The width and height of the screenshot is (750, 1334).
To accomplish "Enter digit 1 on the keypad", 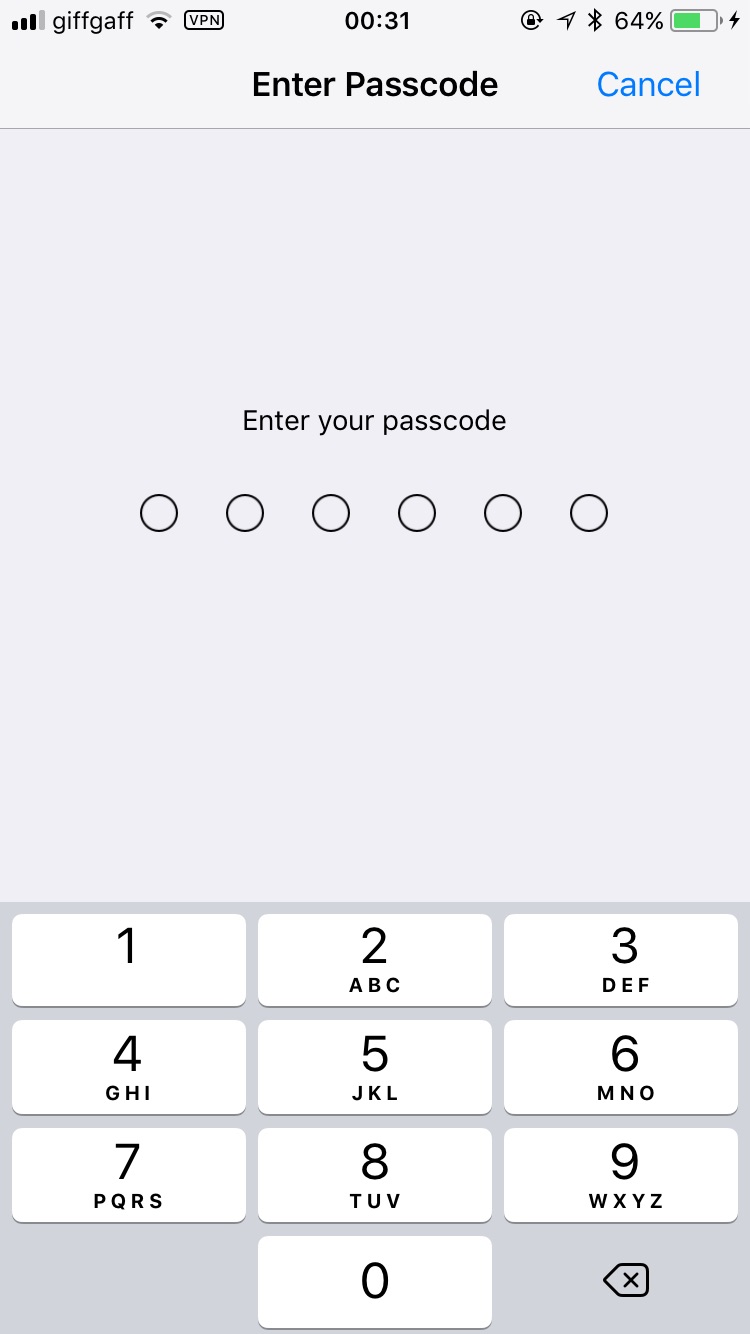I will pos(128,959).
